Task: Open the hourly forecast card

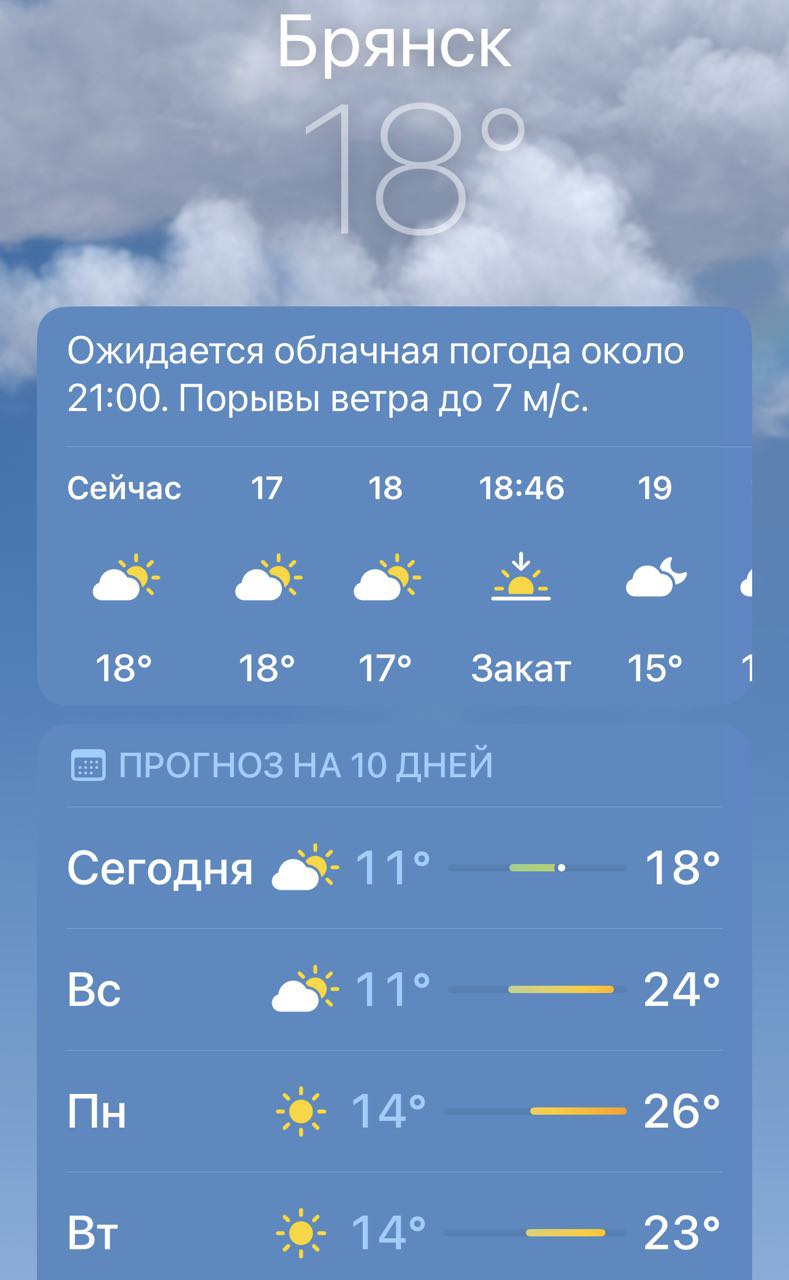Action: [394, 506]
